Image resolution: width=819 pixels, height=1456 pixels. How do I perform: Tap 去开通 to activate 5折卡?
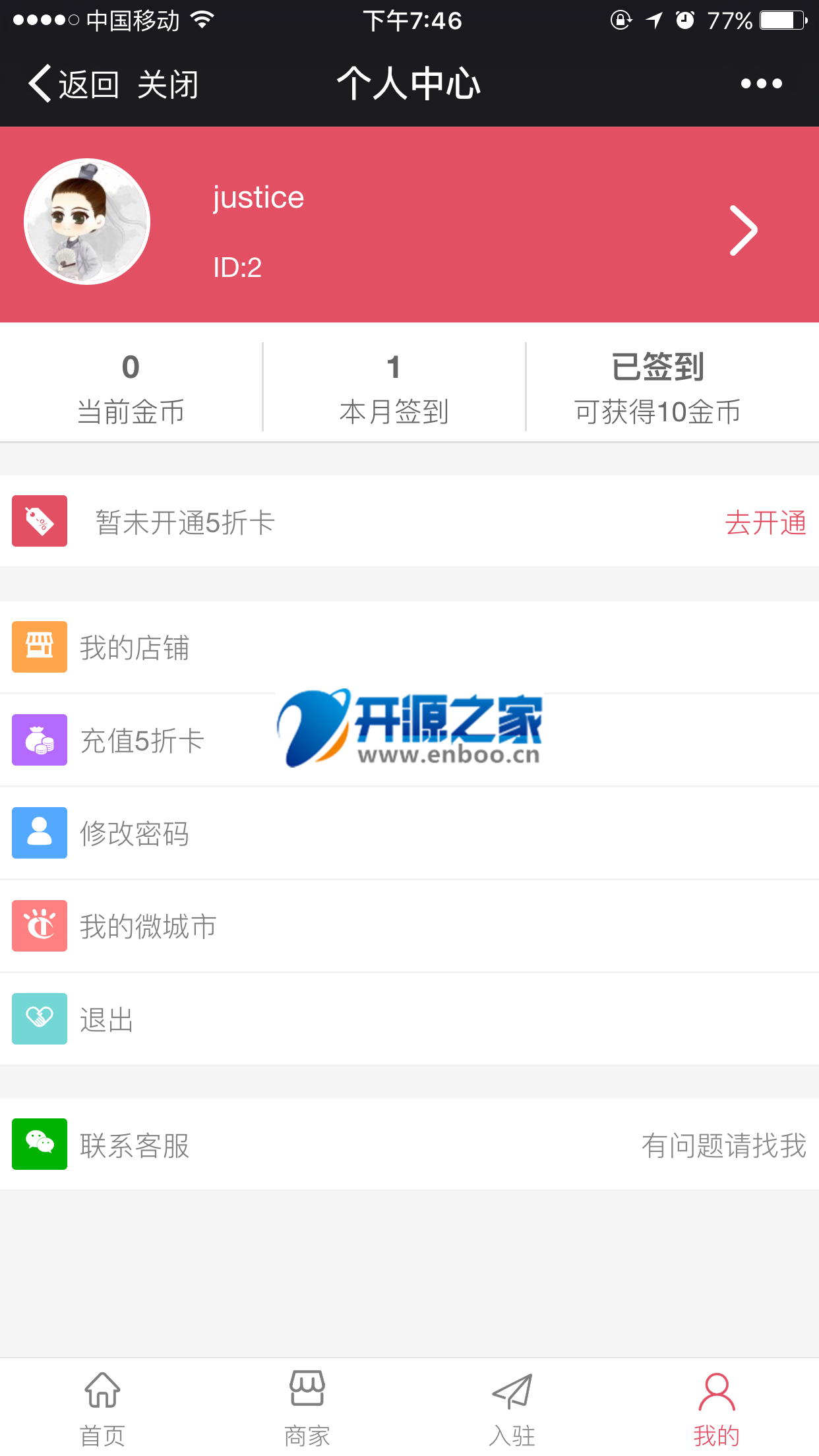[x=765, y=522]
